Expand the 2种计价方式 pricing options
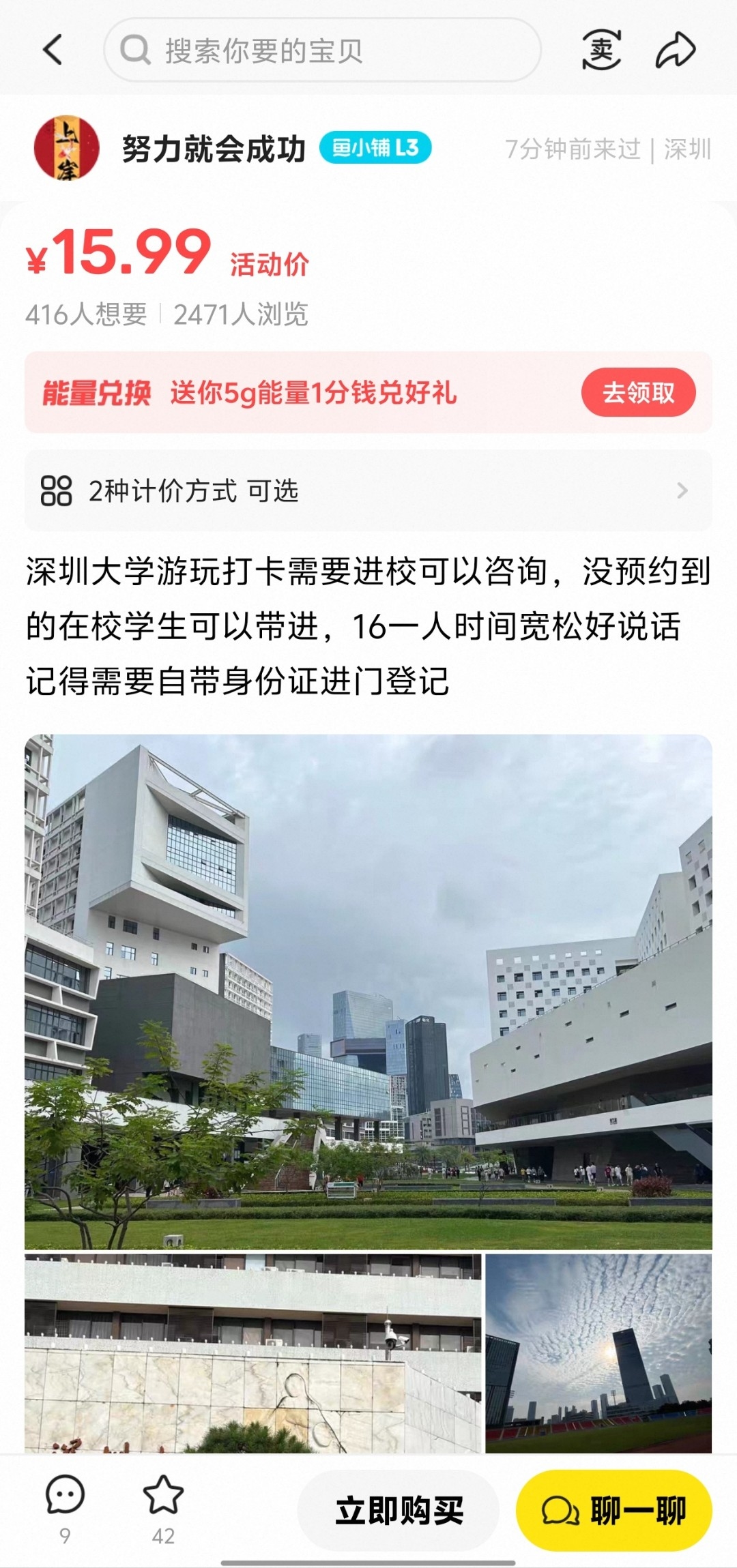Image resolution: width=737 pixels, height=1568 pixels. pos(369,490)
